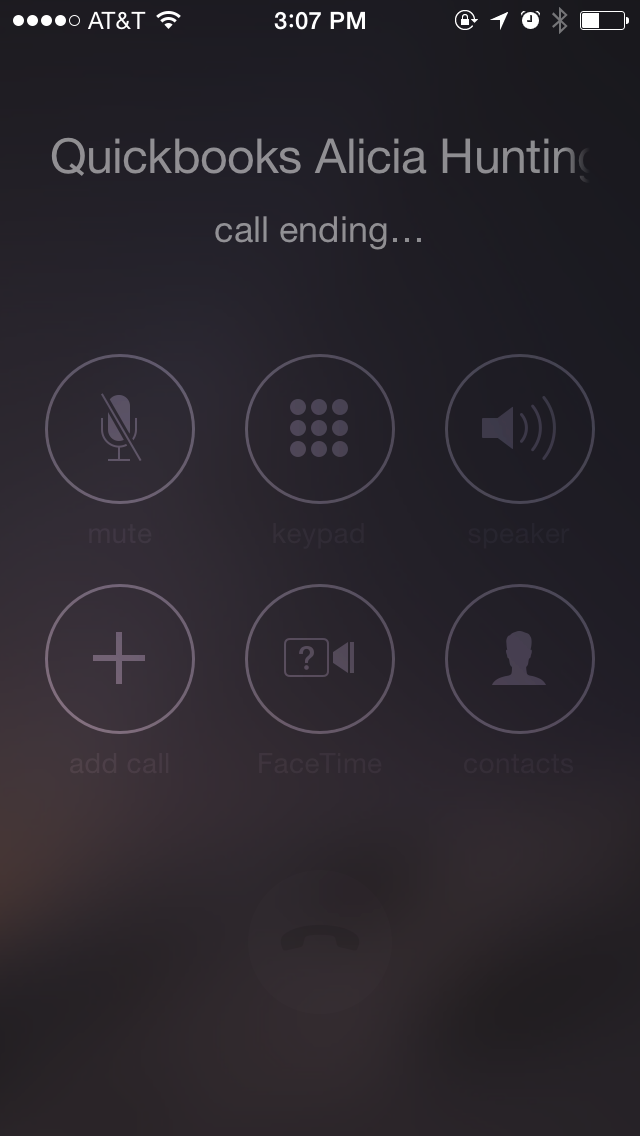Turn on the speaker
Viewport: 640px width, 1136px height.
click(519, 429)
